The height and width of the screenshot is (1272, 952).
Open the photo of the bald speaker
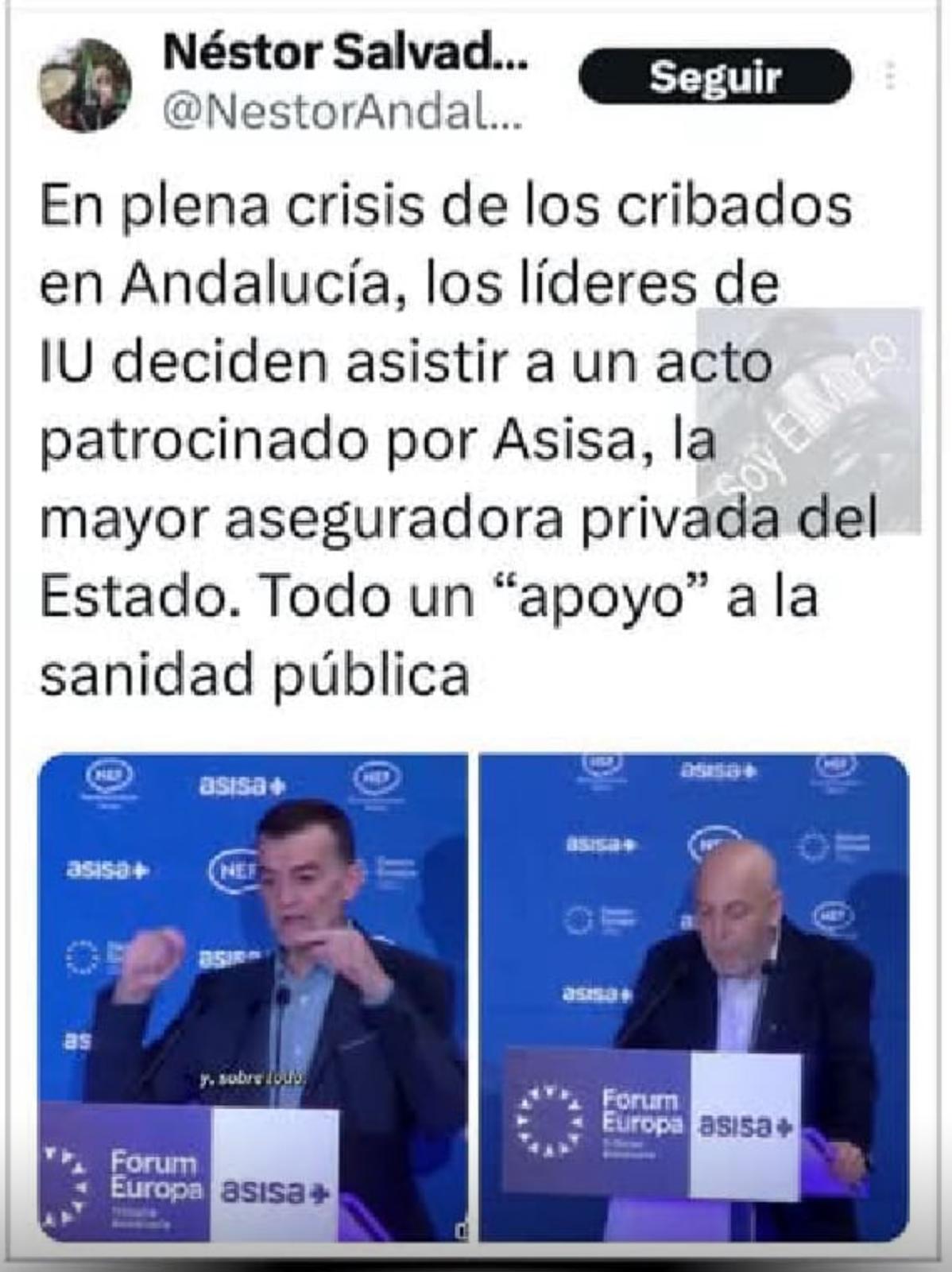tap(694, 997)
